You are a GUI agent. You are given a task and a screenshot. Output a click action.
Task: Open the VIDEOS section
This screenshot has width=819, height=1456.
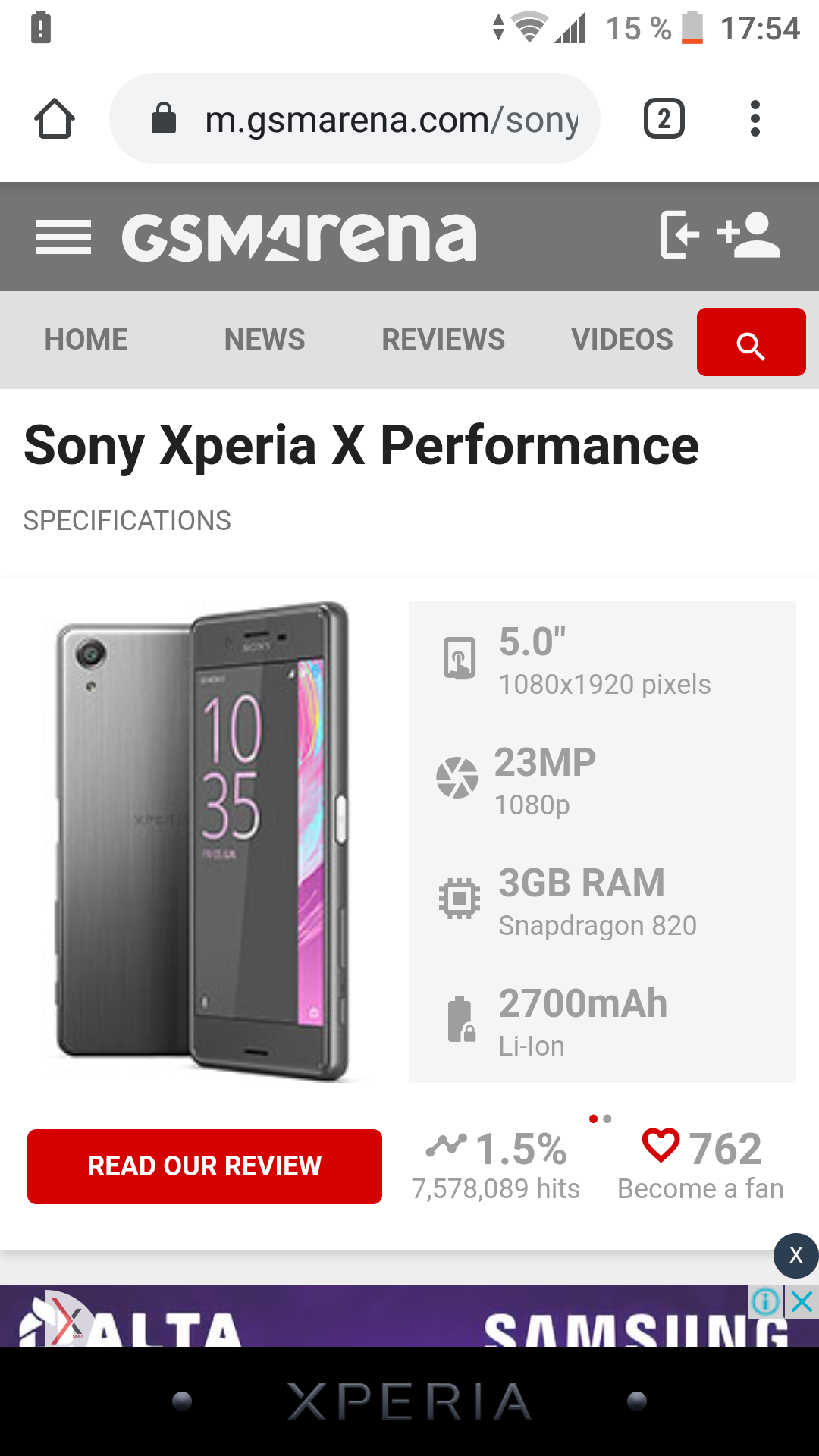(622, 340)
